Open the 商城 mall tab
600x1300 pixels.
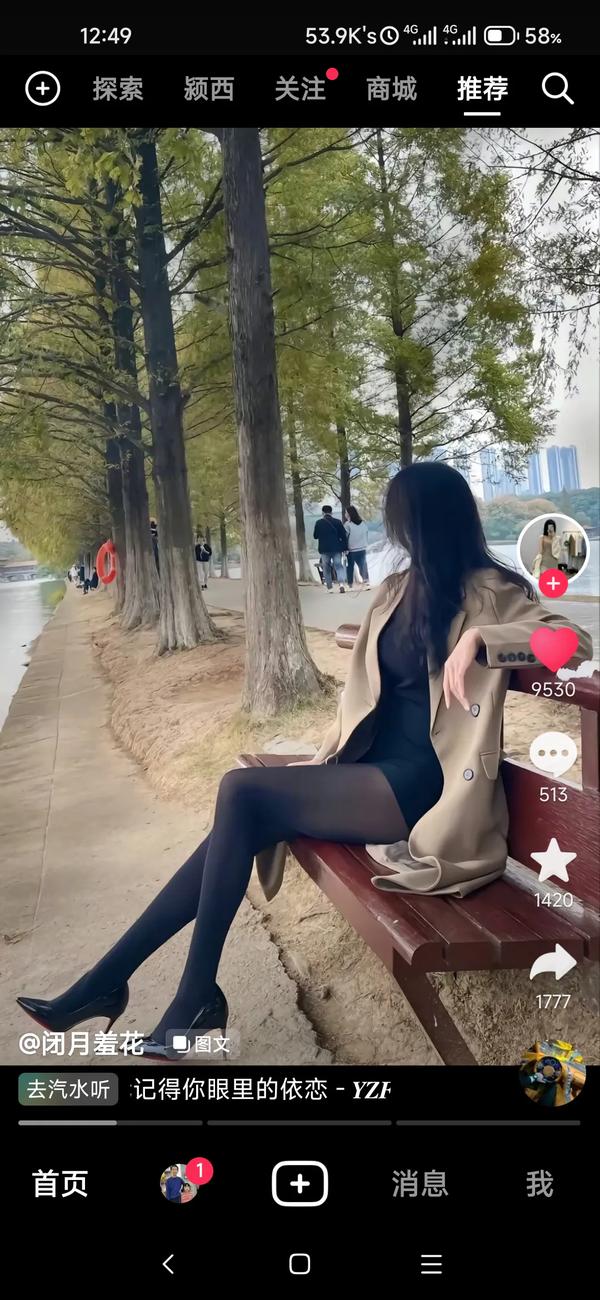[391, 89]
